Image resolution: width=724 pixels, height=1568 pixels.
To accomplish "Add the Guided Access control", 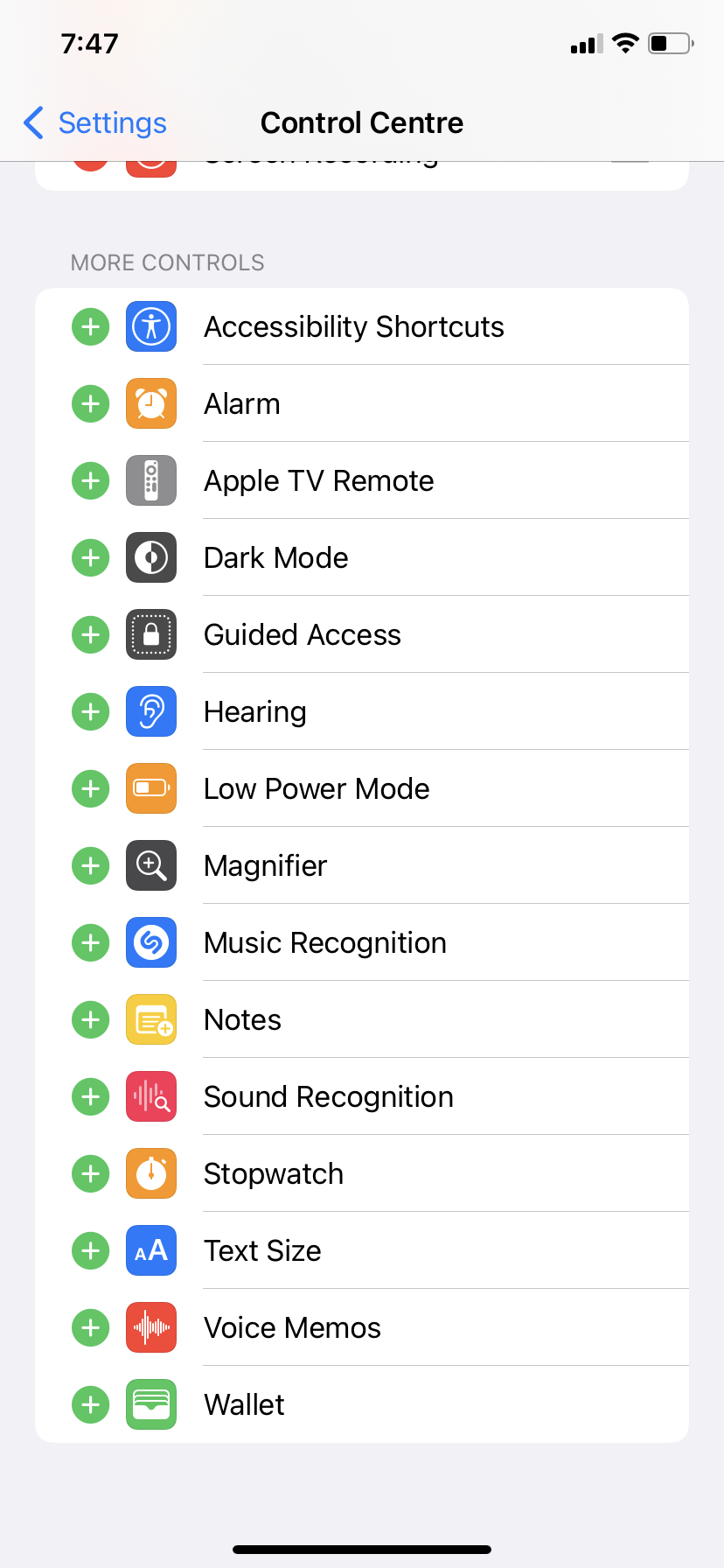I will click(90, 635).
